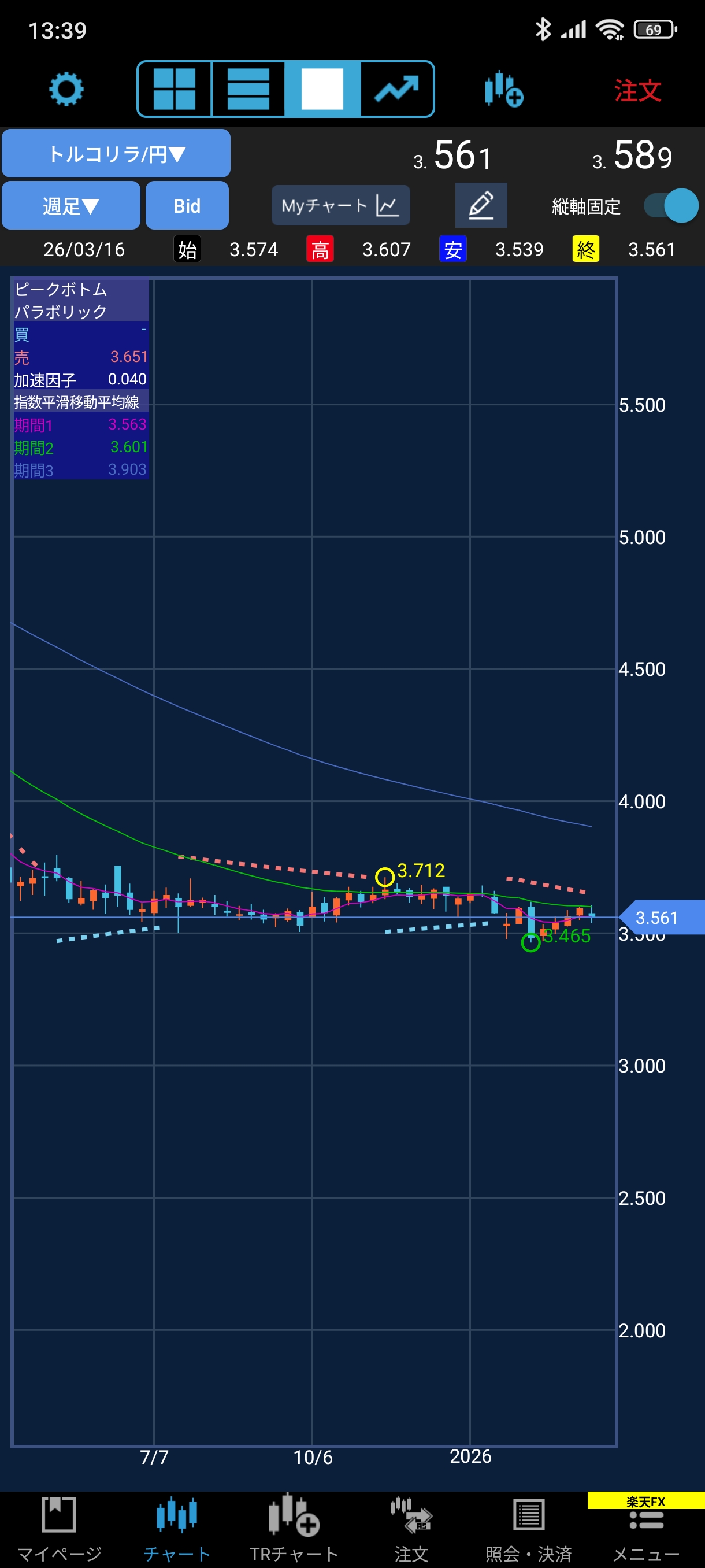Toggle 縦軸固定 switch off
The height and width of the screenshot is (1568, 705).
(671, 206)
